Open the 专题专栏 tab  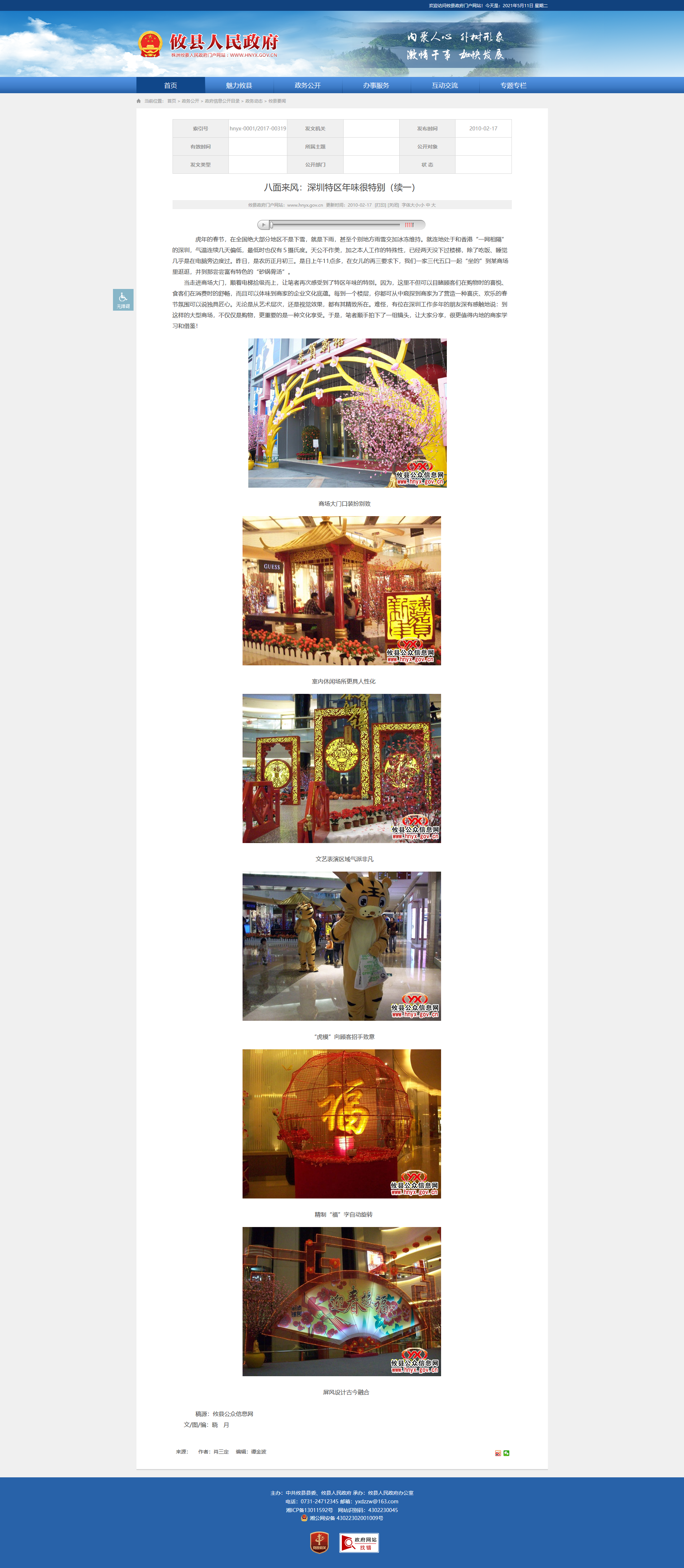513,85
